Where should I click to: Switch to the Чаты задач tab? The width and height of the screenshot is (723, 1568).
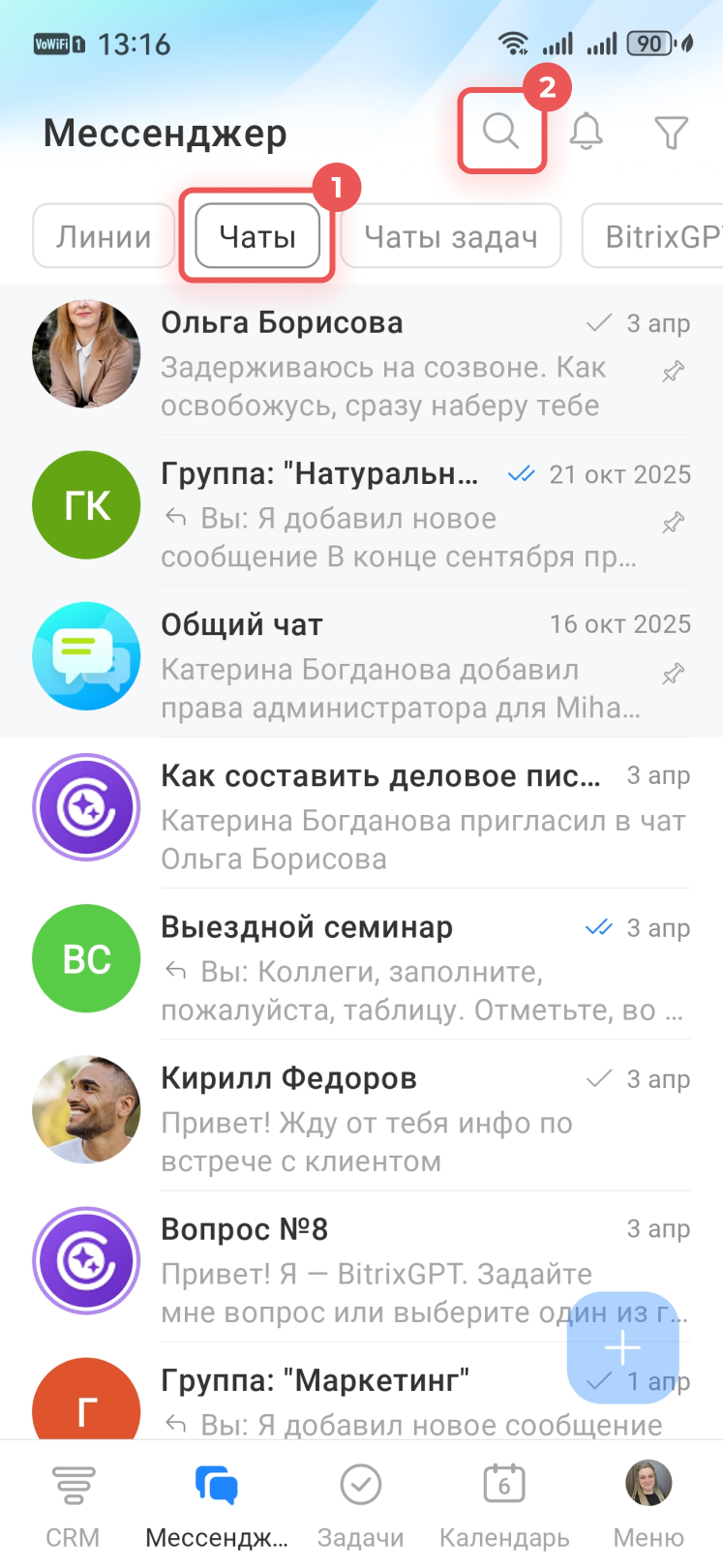point(450,236)
